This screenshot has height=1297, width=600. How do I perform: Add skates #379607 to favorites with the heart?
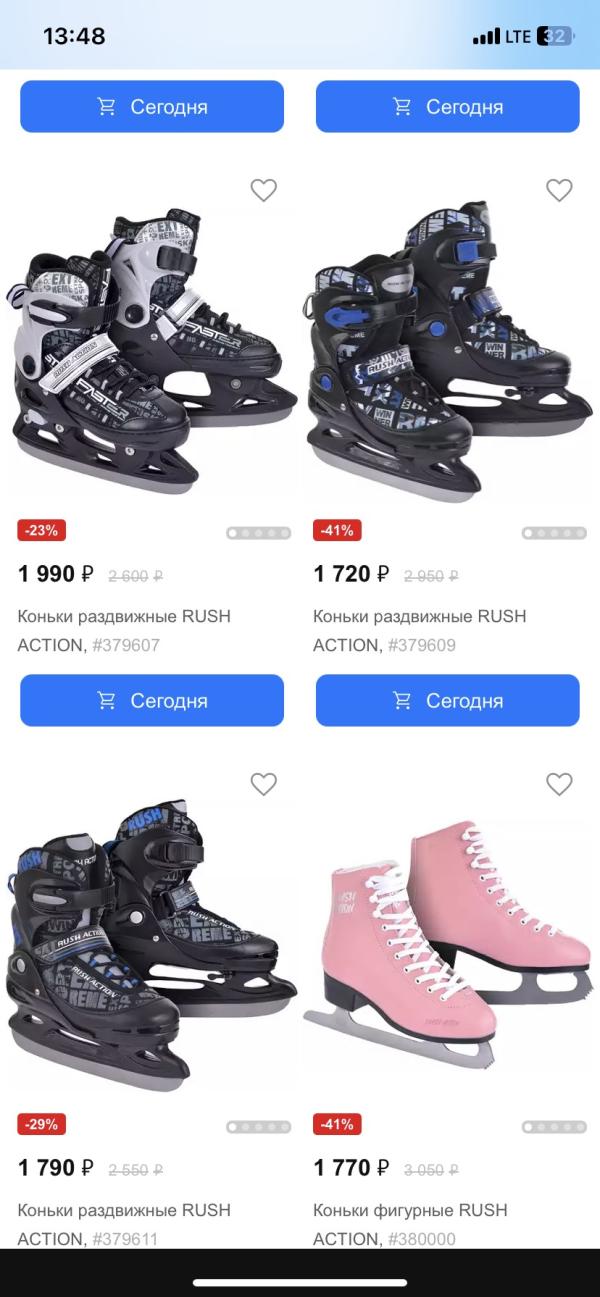tap(263, 190)
